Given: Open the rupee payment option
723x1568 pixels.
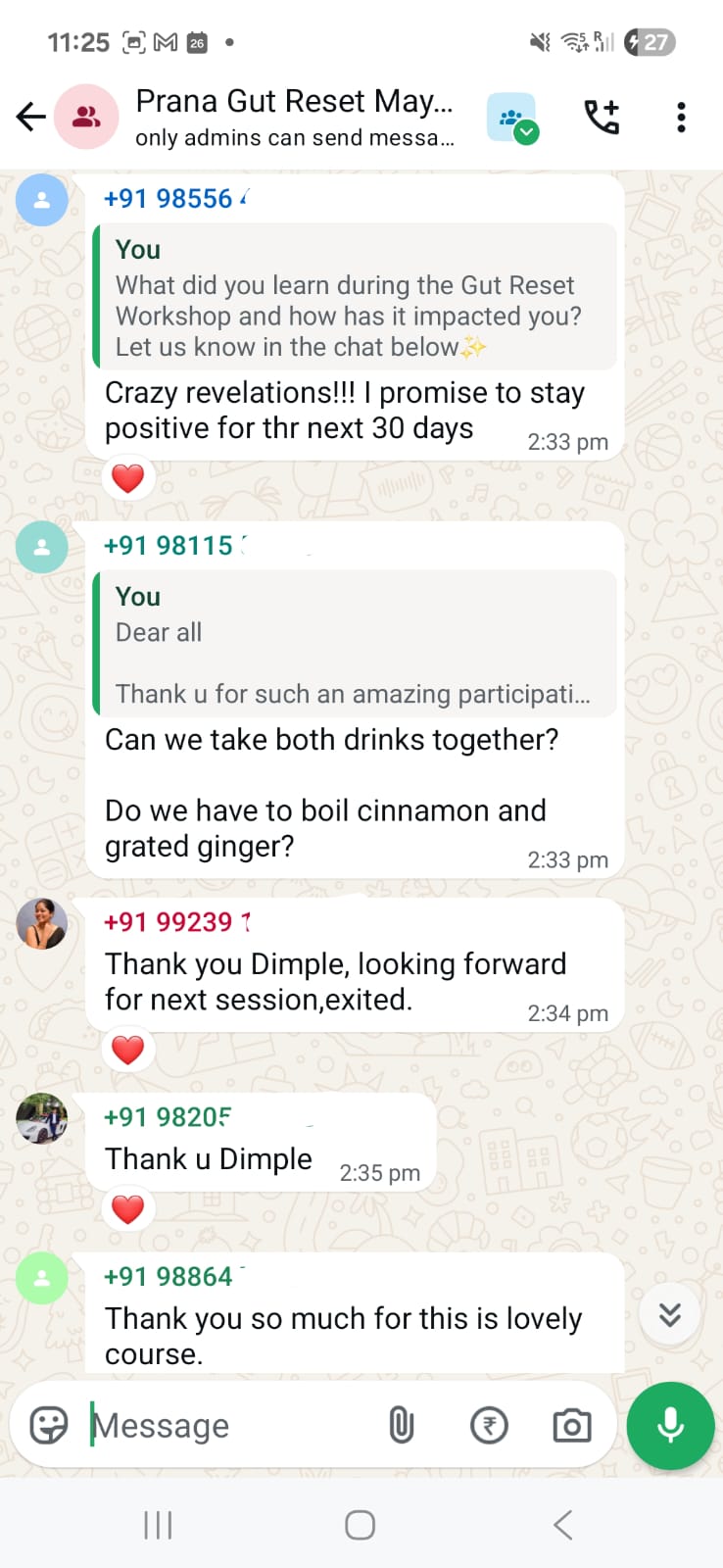Looking at the screenshot, I should coord(489,1425).
